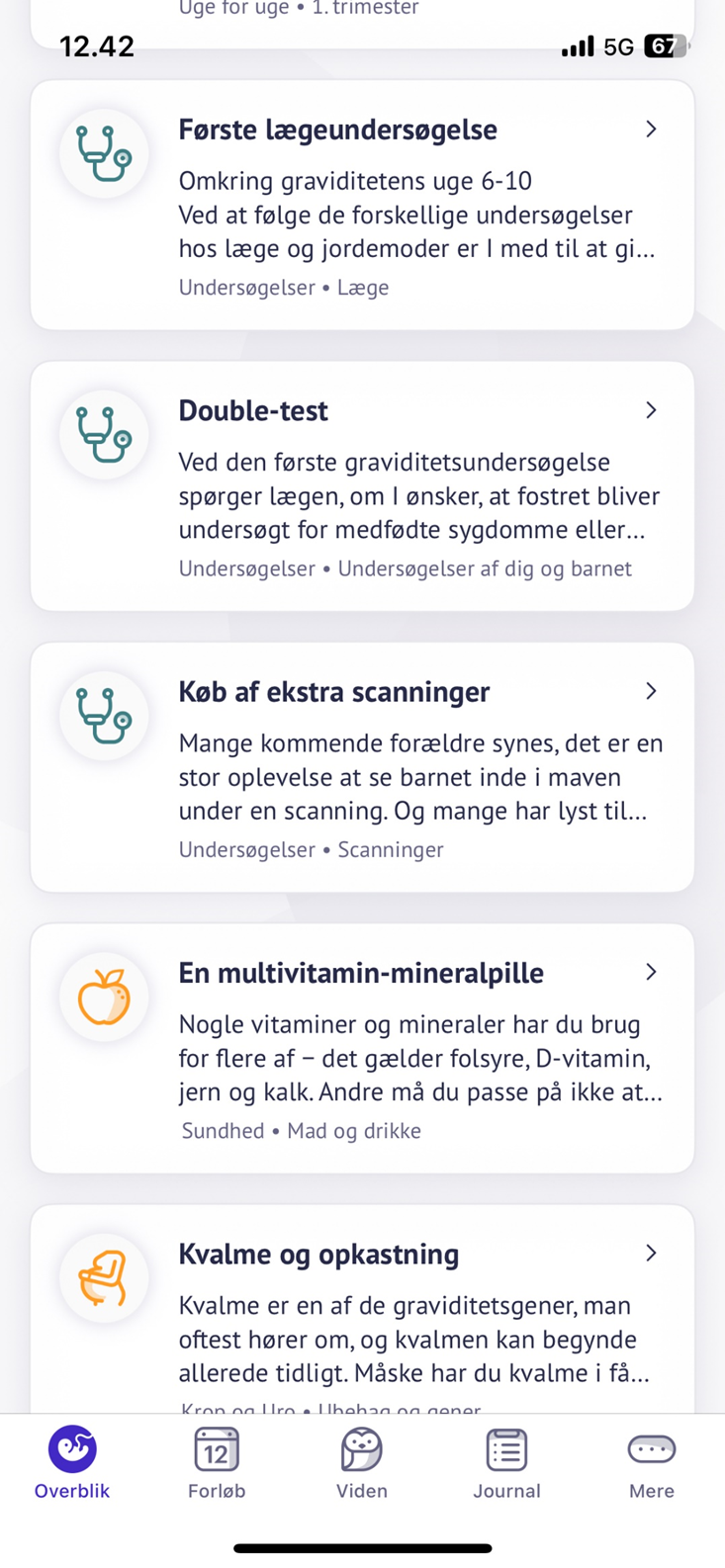This screenshot has width=725, height=1568.
Task: Open the Double-test article title
Action: point(253,409)
